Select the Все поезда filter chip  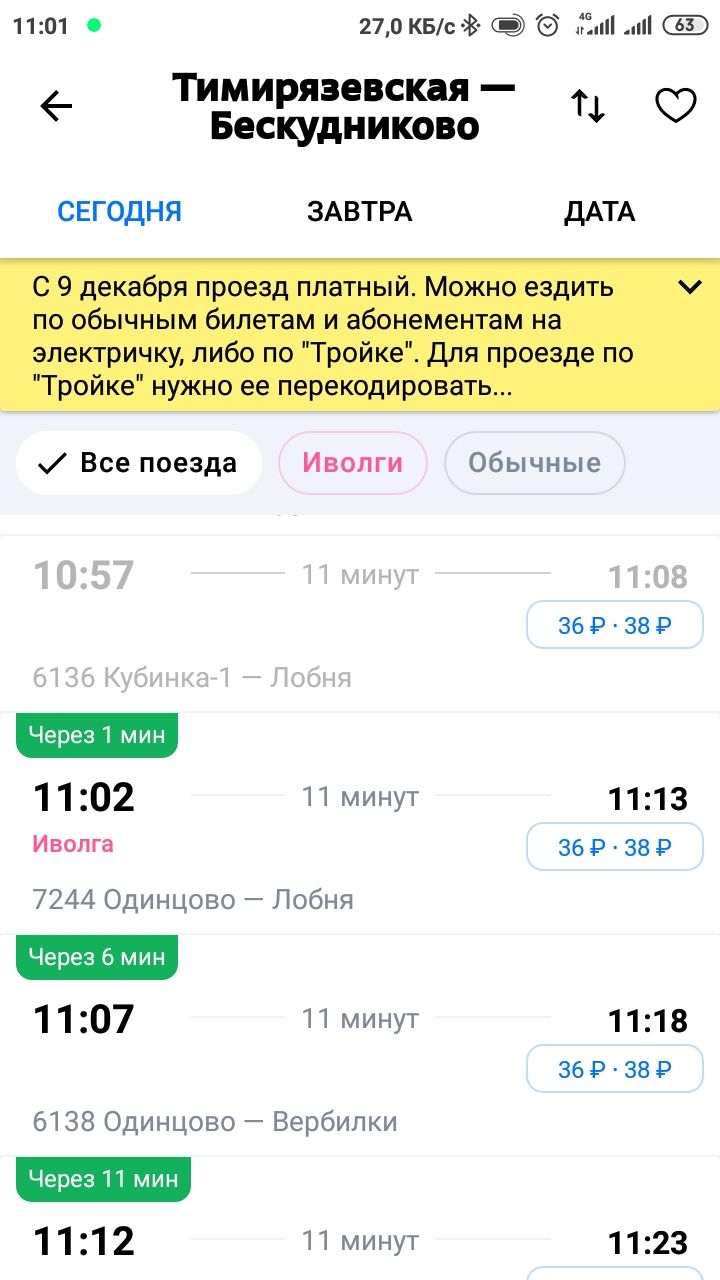(139, 463)
